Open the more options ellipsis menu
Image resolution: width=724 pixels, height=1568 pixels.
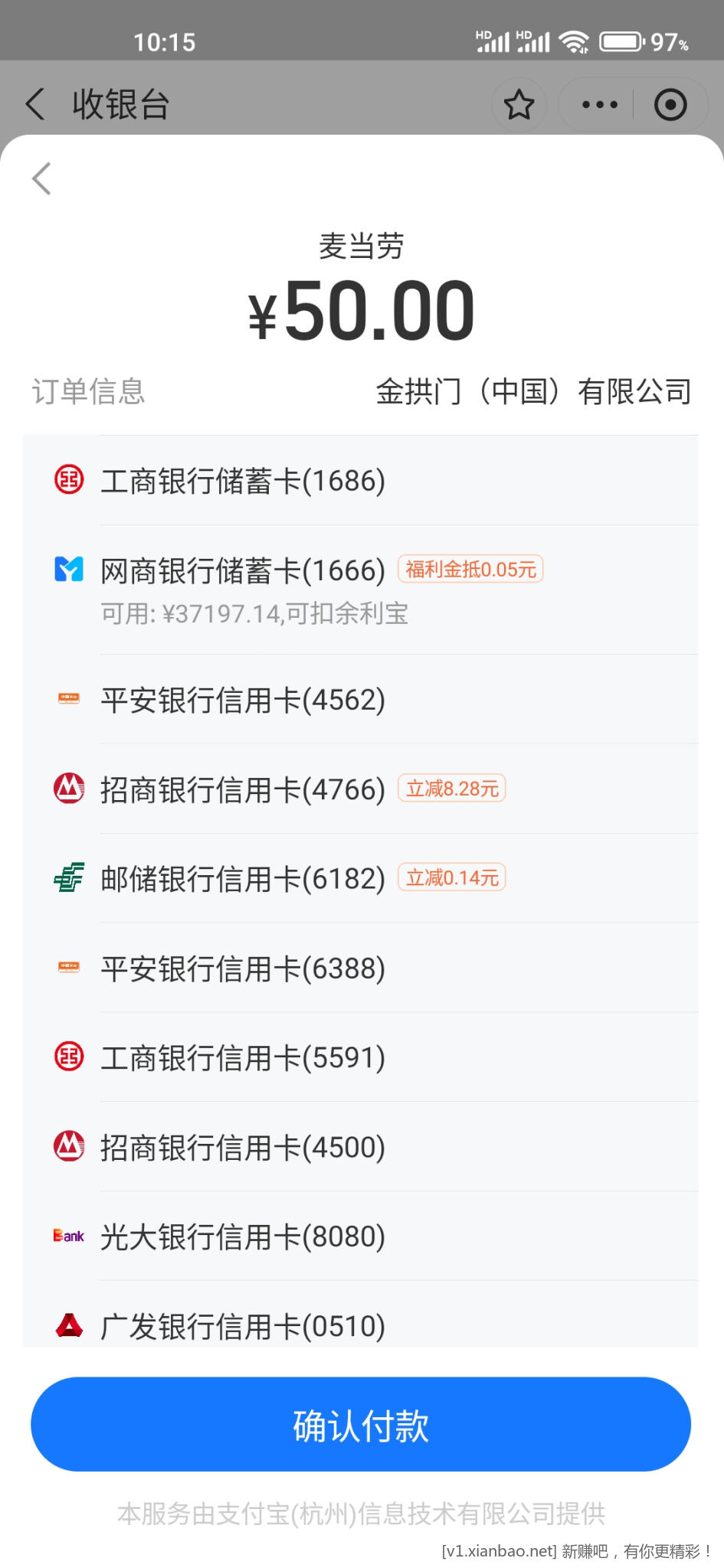point(598,104)
